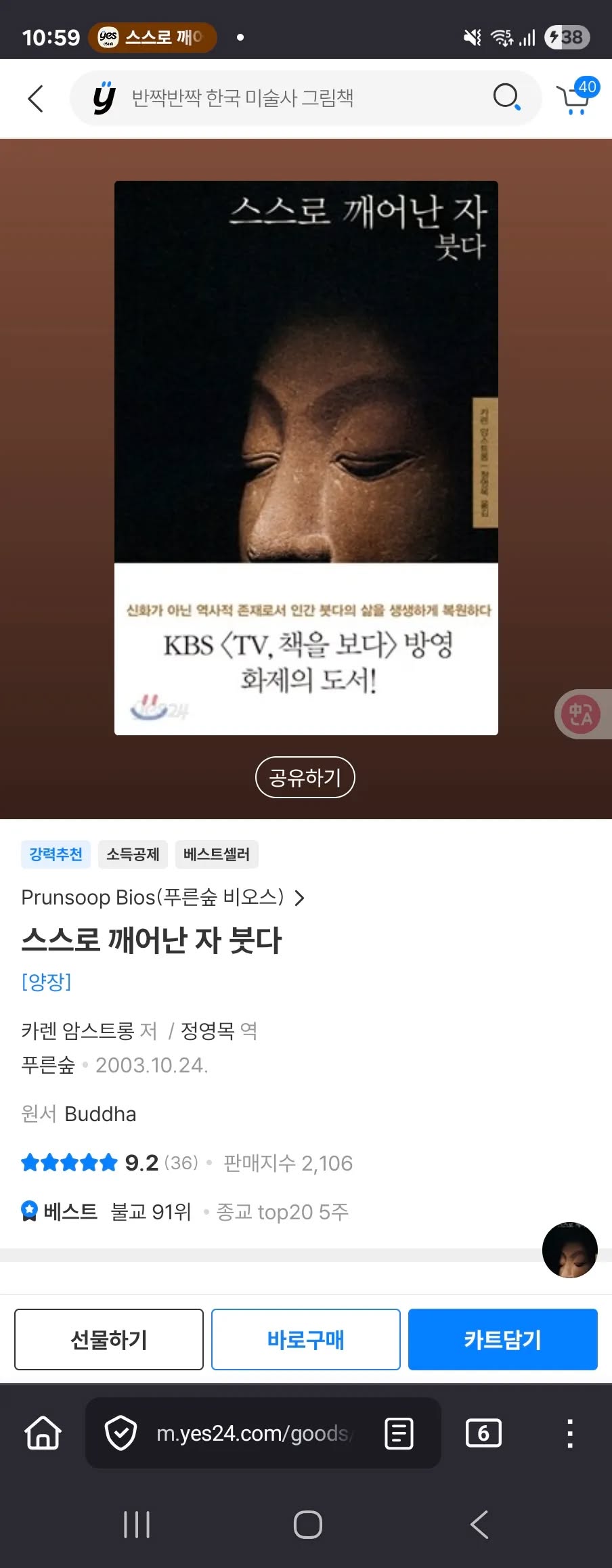Open the shopping cart with 40 items

(x=576, y=97)
